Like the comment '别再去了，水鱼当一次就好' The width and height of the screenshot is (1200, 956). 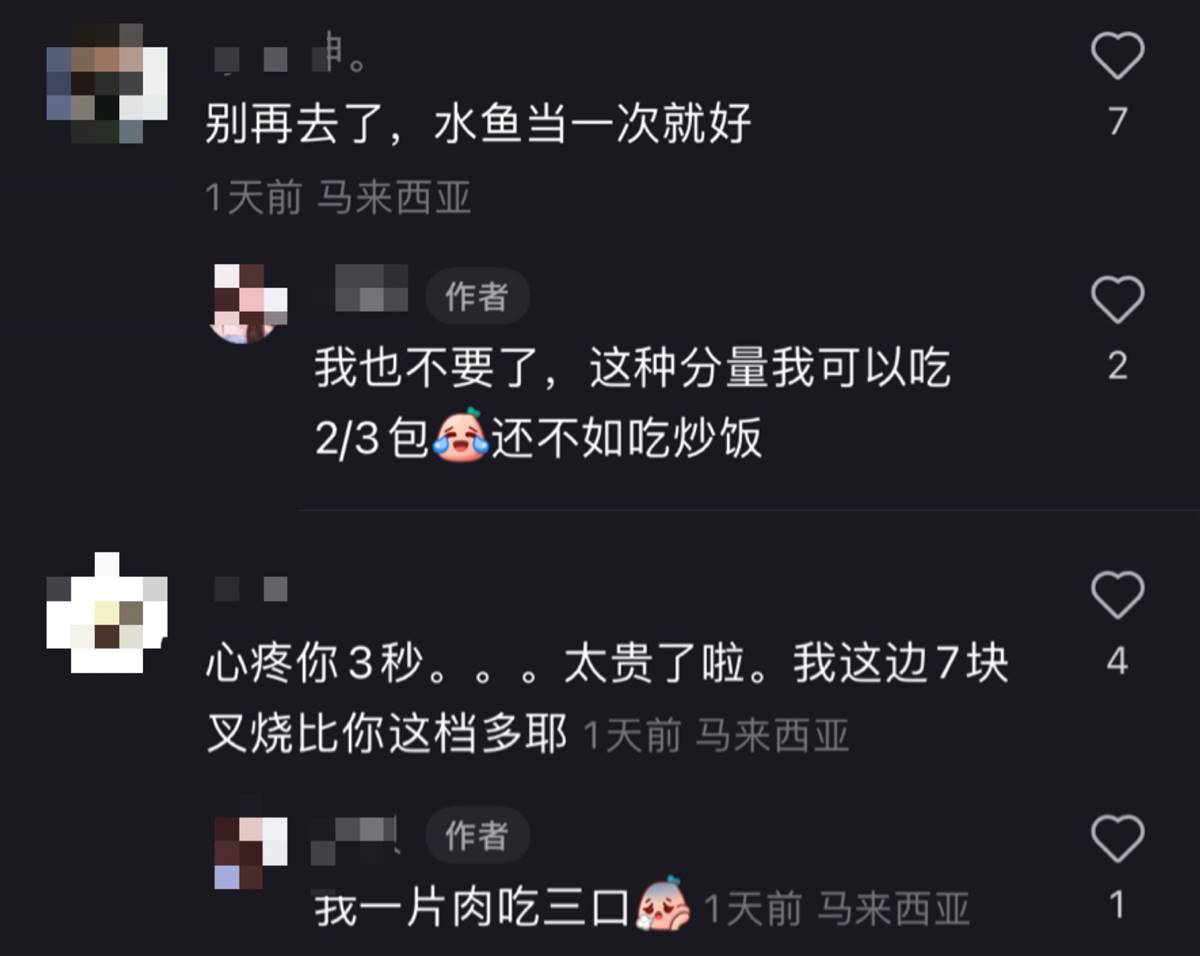point(1117,56)
